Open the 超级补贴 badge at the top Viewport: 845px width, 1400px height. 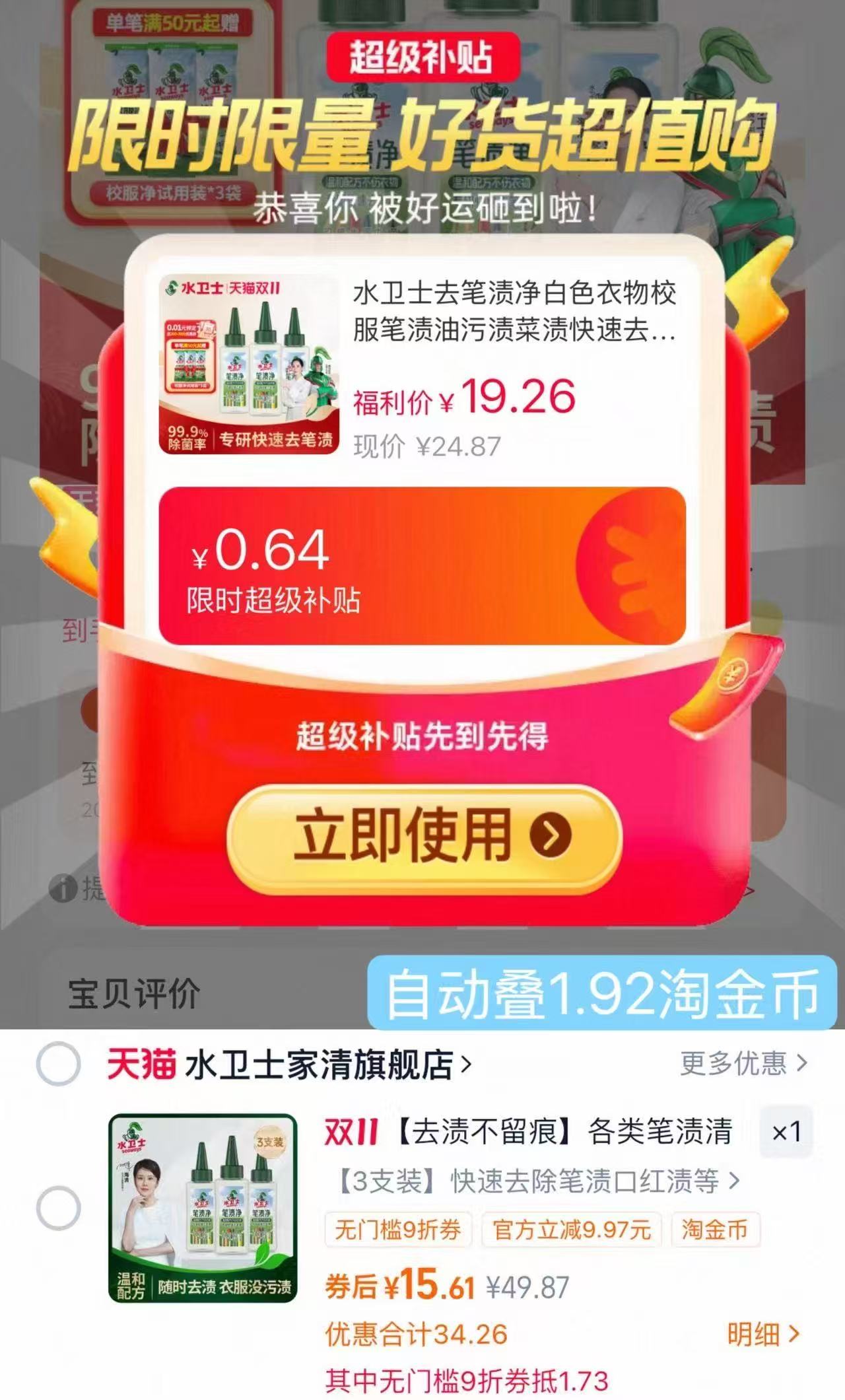[422, 59]
